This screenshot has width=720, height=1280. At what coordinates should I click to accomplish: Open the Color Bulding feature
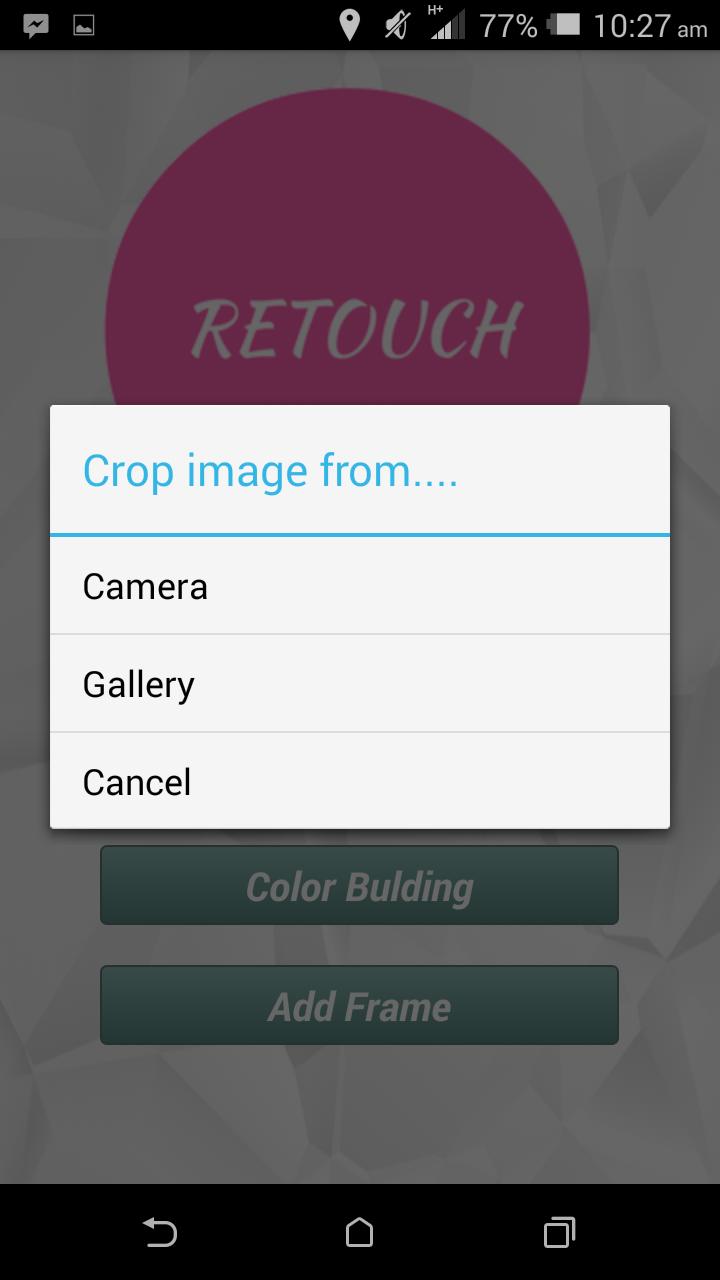pyautogui.click(x=359, y=885)
